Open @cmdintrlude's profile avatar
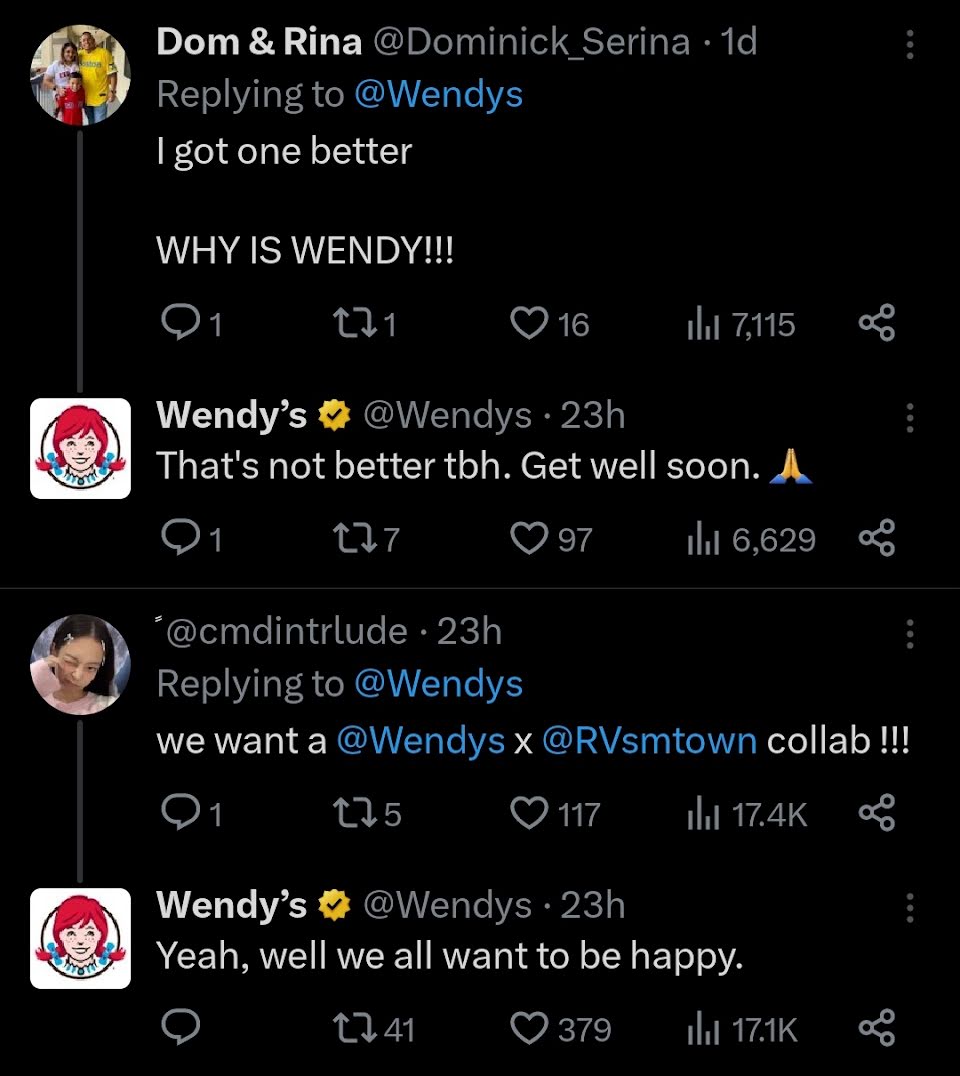This screenshot has width=960, height=1076. pyautogui.click(x=81, y=664)
